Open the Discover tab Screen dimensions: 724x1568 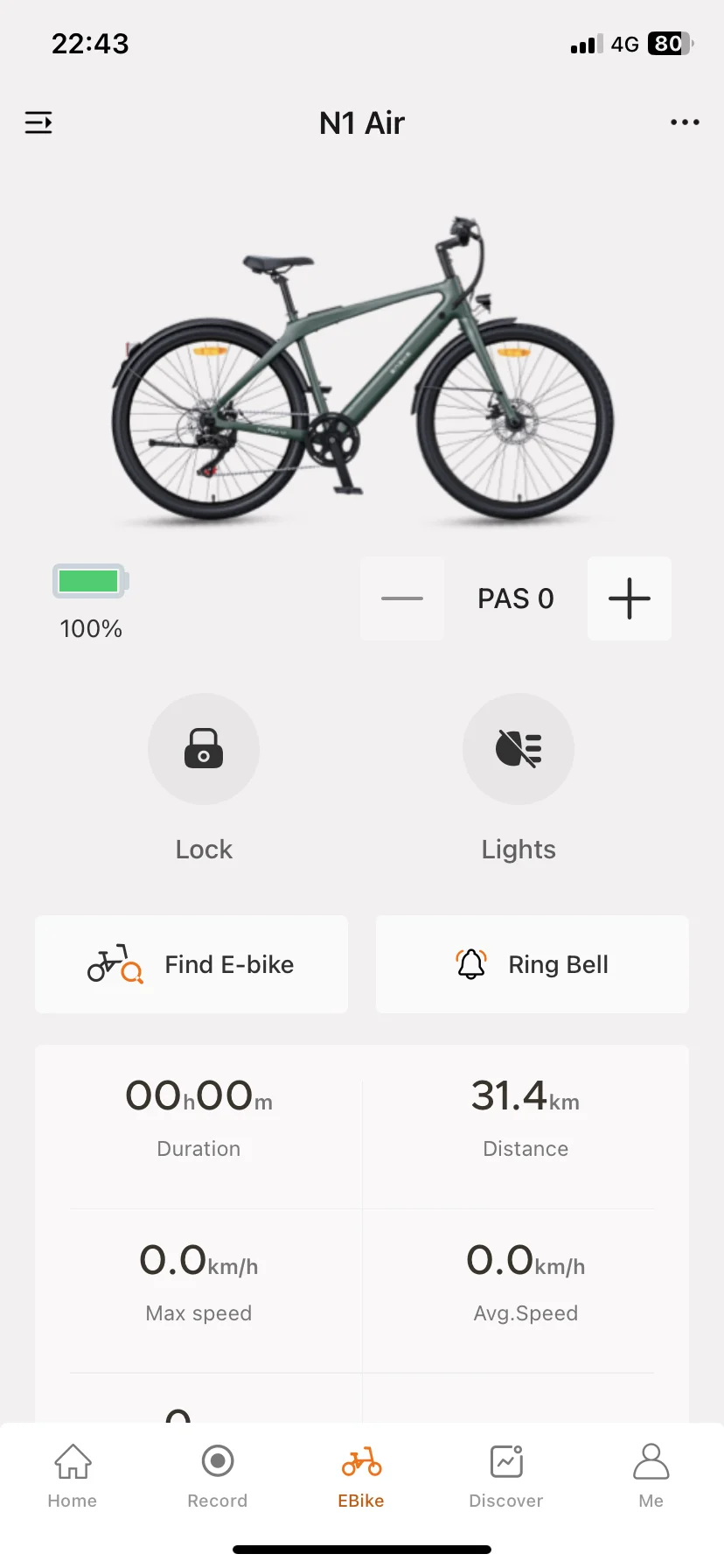(506, 1475)
